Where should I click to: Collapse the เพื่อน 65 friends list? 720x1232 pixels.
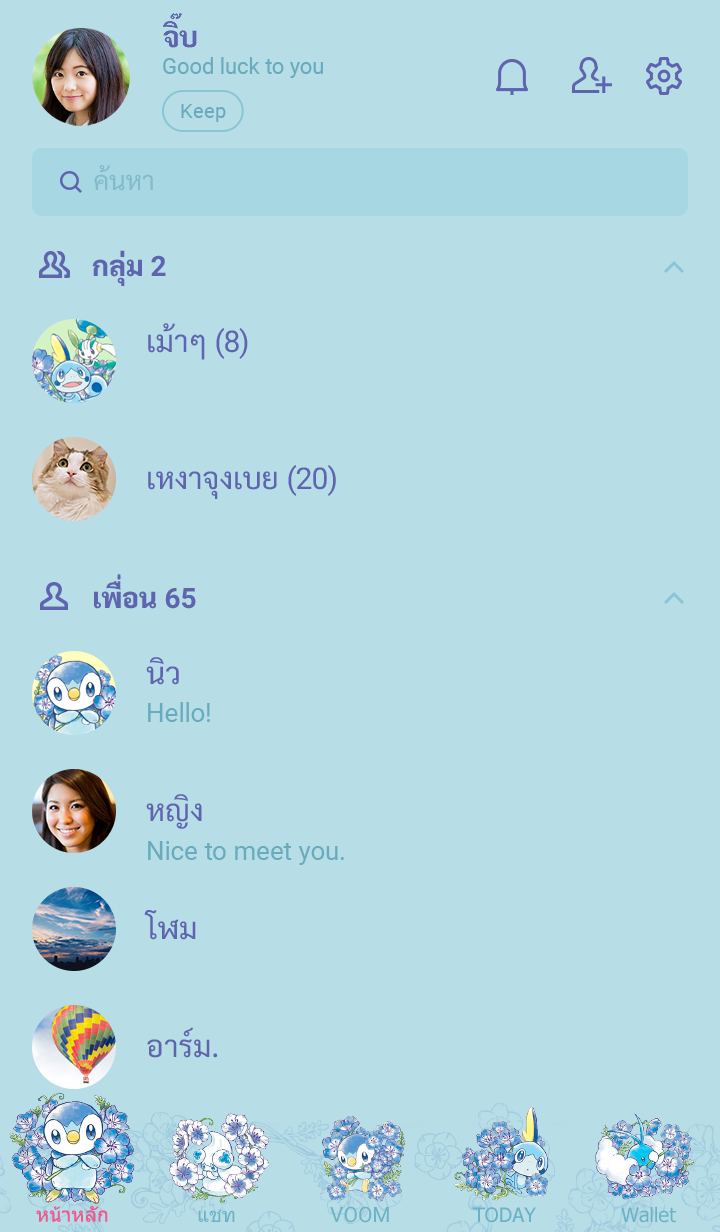pos(674,598)
